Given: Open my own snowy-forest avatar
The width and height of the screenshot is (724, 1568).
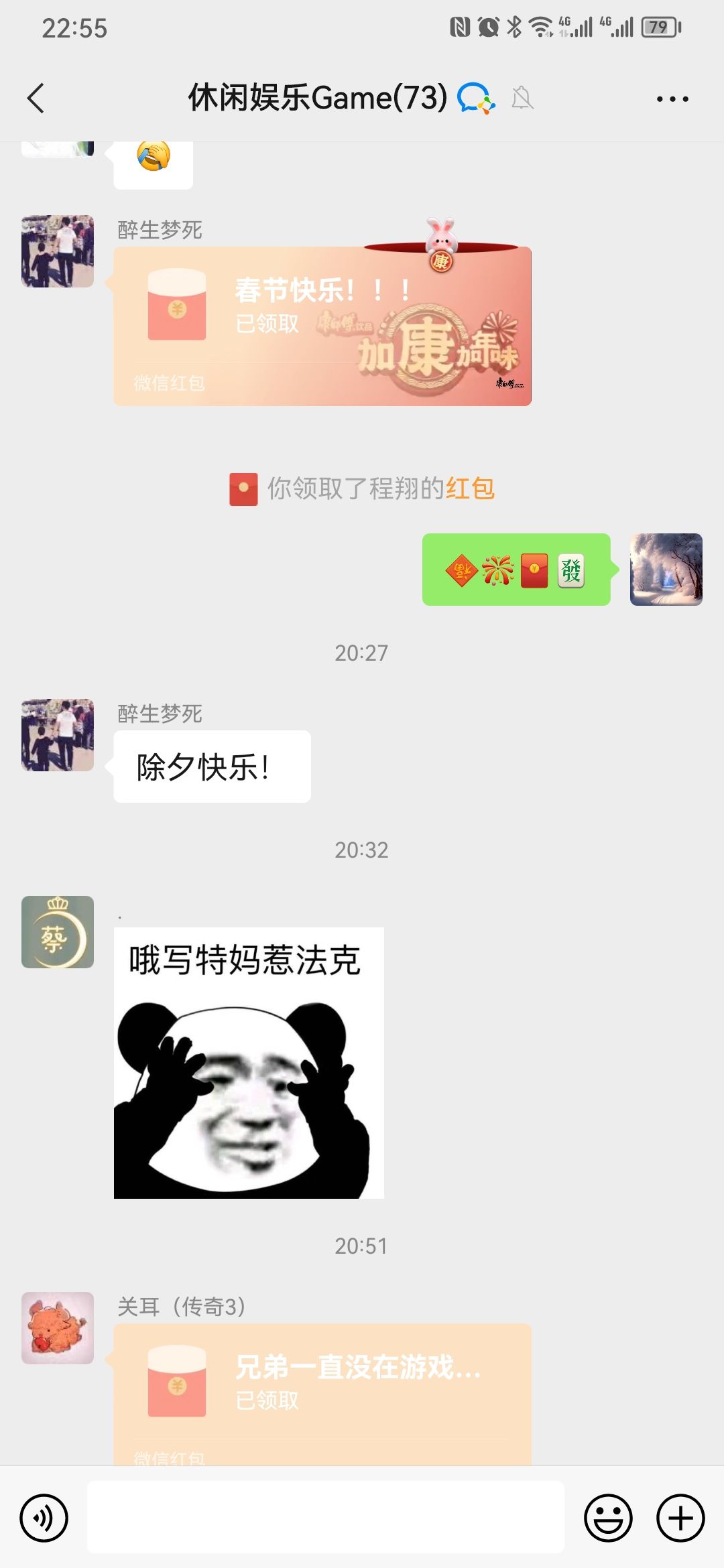Looking at the screenshot, I should pyautogui.click(x=666, y=570).
